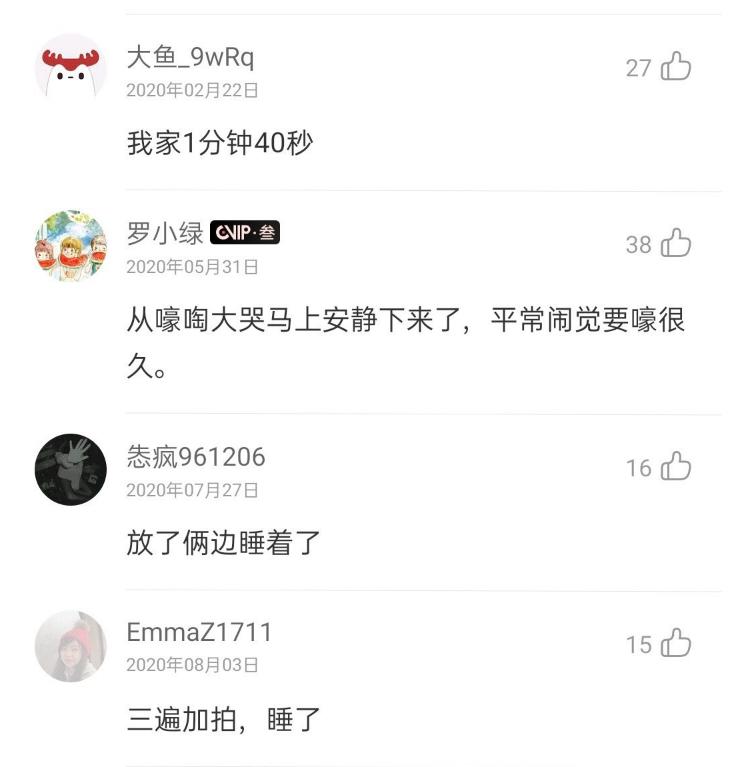737x767 pixels.
Task: Select username 恁疯961206
Action: point(196,457)
